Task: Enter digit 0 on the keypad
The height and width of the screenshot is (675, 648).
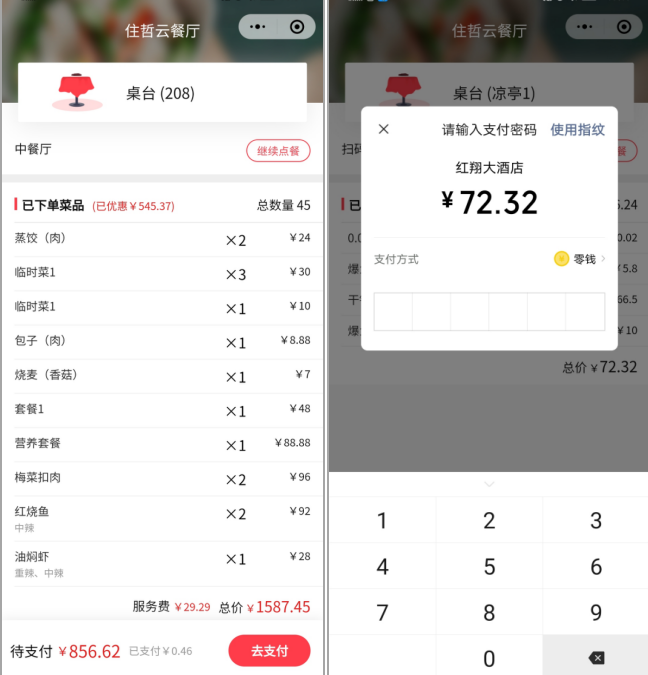Action: tap(489, 657)
